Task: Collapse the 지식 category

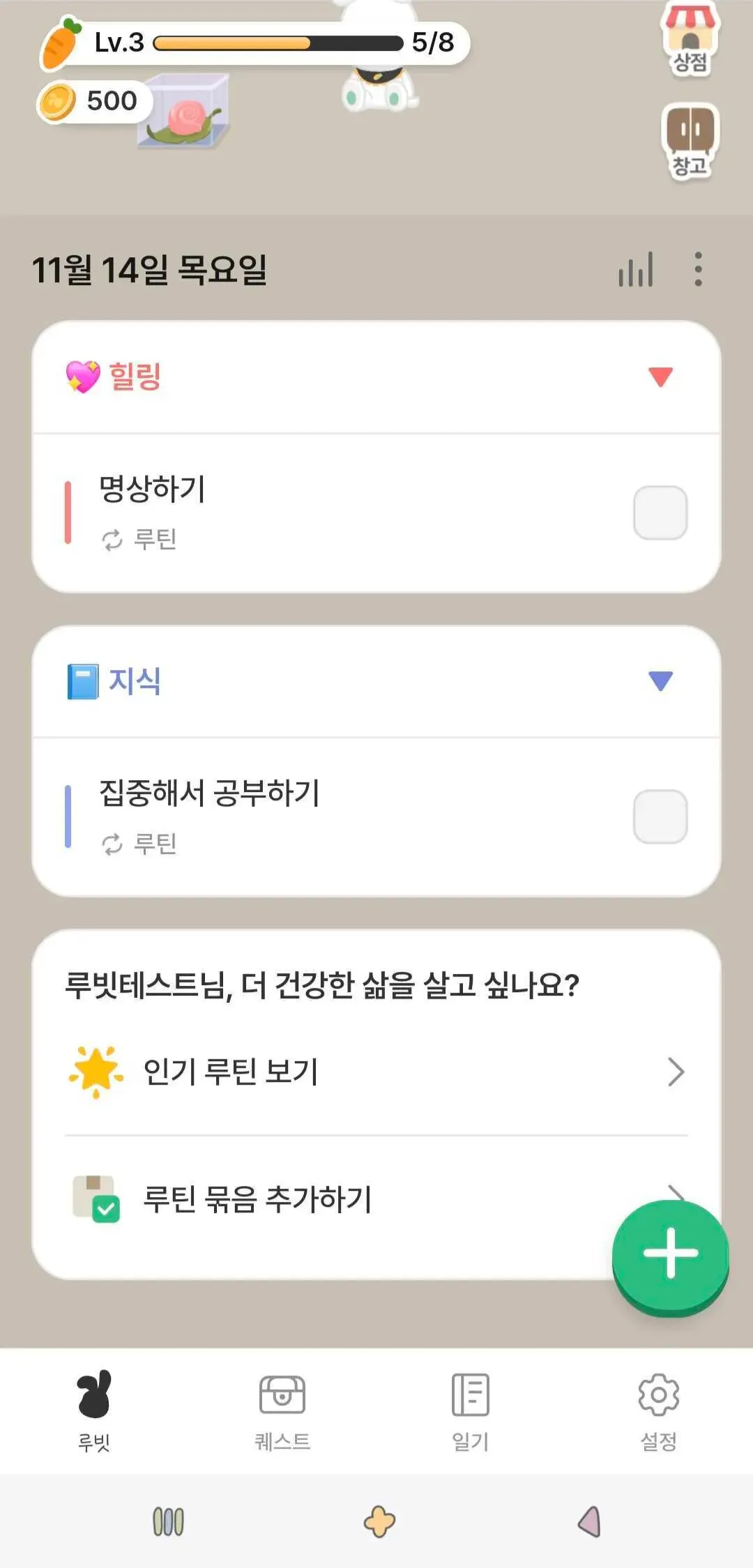Action: coord(660,680)
